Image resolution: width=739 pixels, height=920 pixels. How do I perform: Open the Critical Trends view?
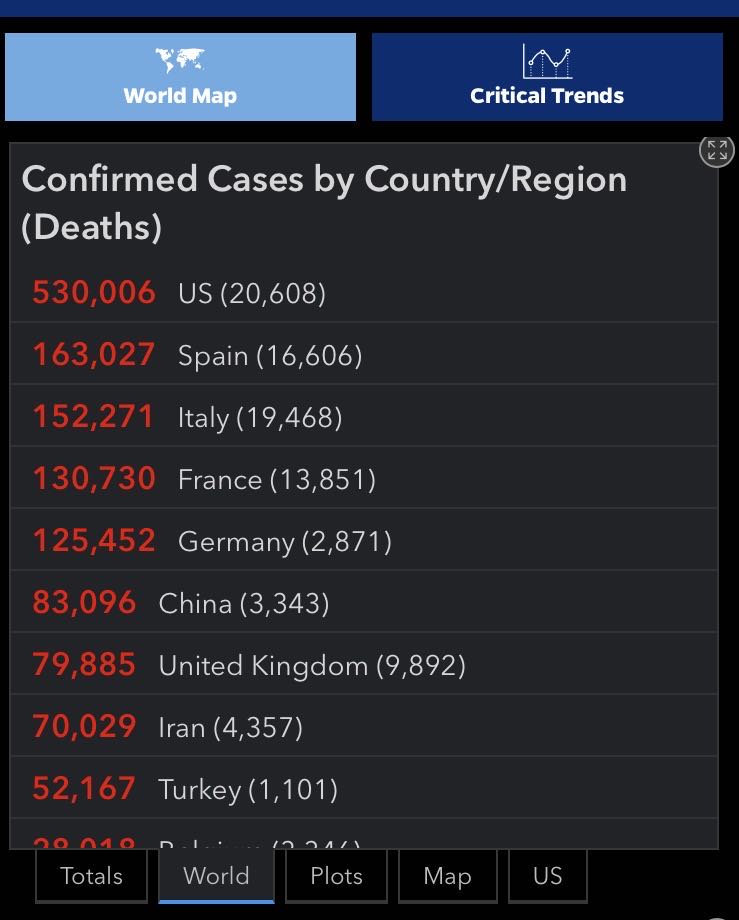point(547,77)
